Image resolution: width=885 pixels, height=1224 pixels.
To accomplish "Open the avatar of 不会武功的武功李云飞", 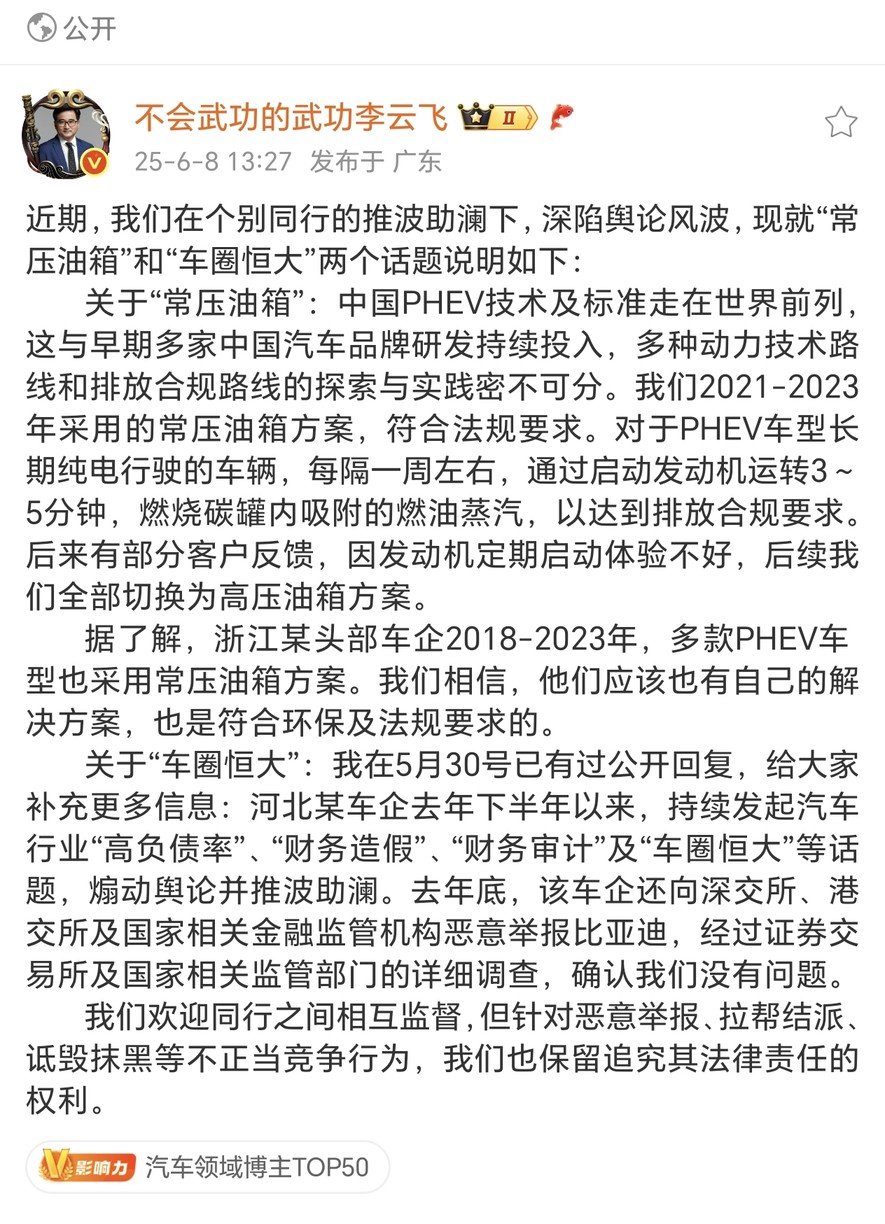I will click(67, 135).
